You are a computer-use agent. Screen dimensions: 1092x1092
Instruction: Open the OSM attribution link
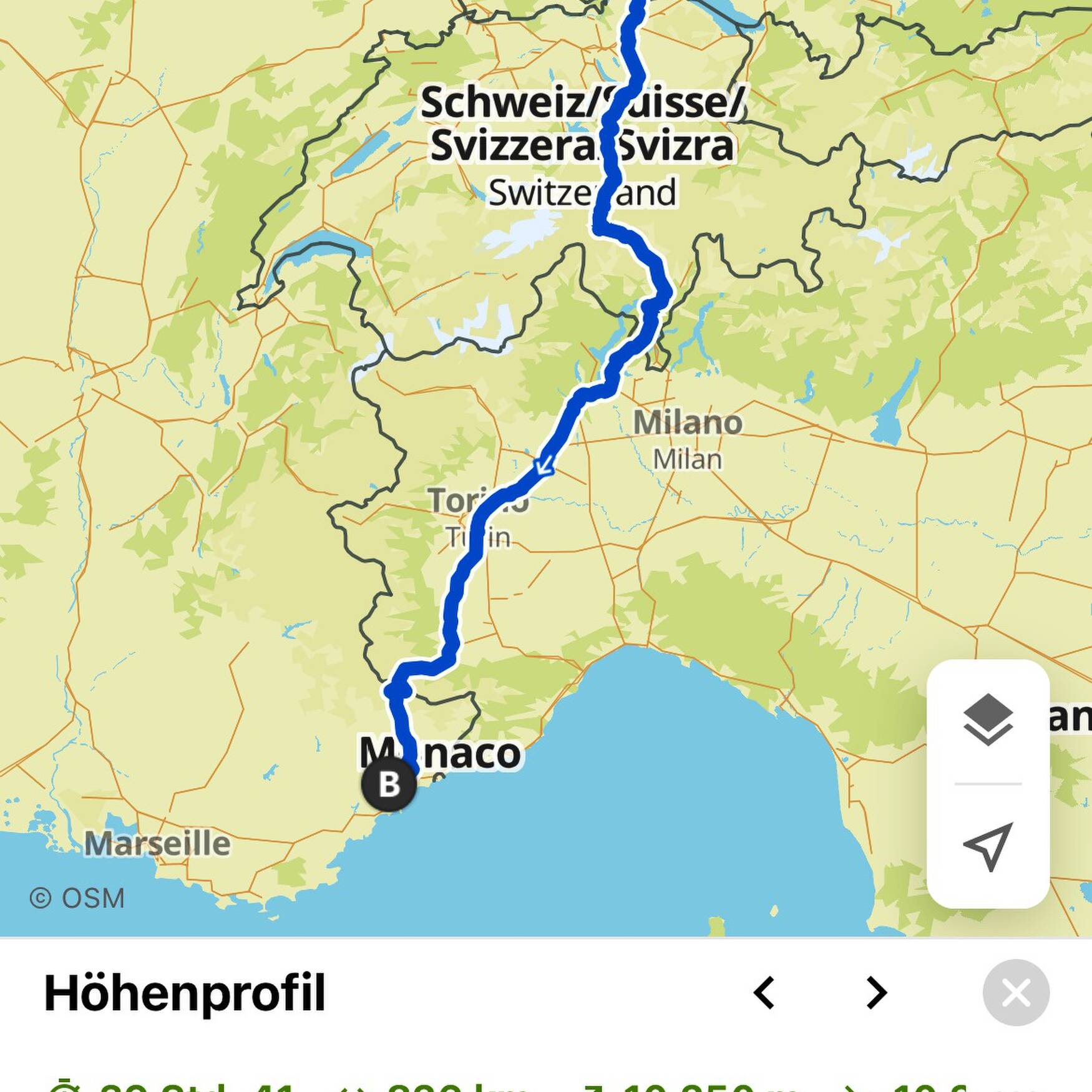(77, 899)
